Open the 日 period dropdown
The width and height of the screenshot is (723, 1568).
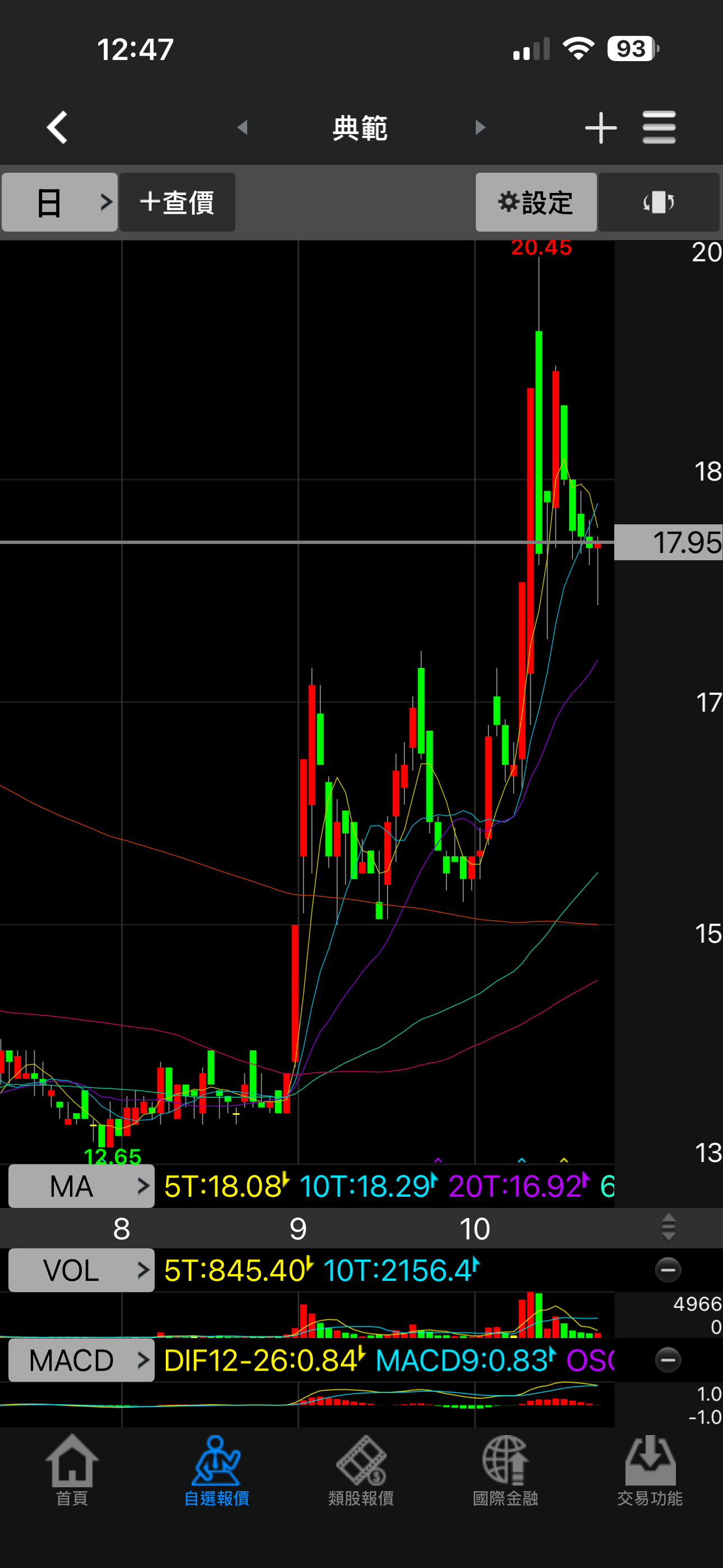click(x=59, y=202)
